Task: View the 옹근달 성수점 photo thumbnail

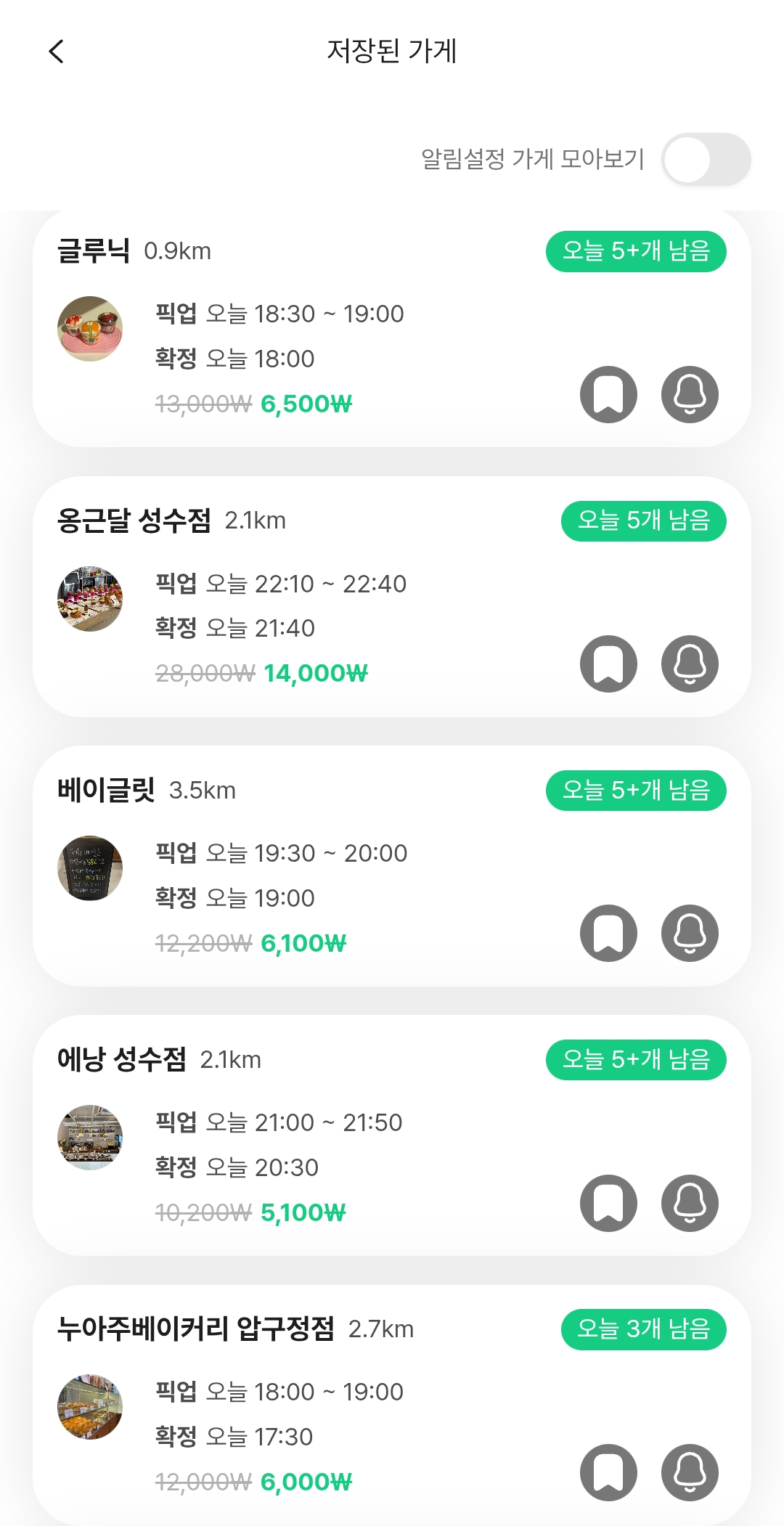Action: click(90, 597)
